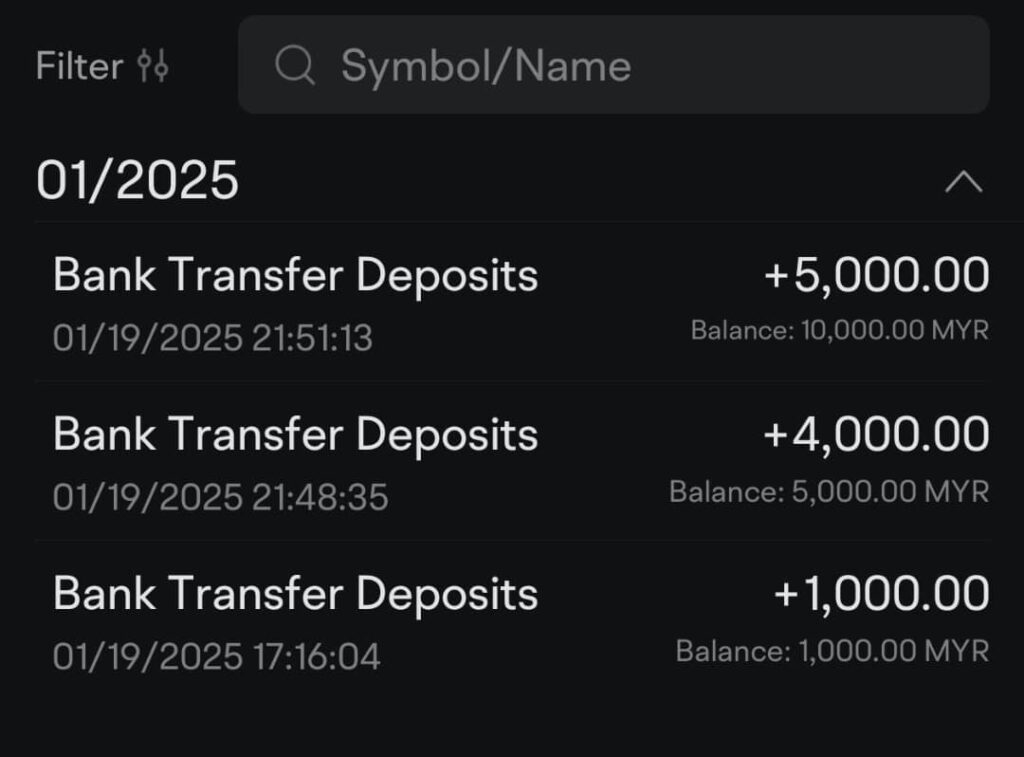View the +4,000.00 Bank Transfer Deposit

(x=512, y=462)
